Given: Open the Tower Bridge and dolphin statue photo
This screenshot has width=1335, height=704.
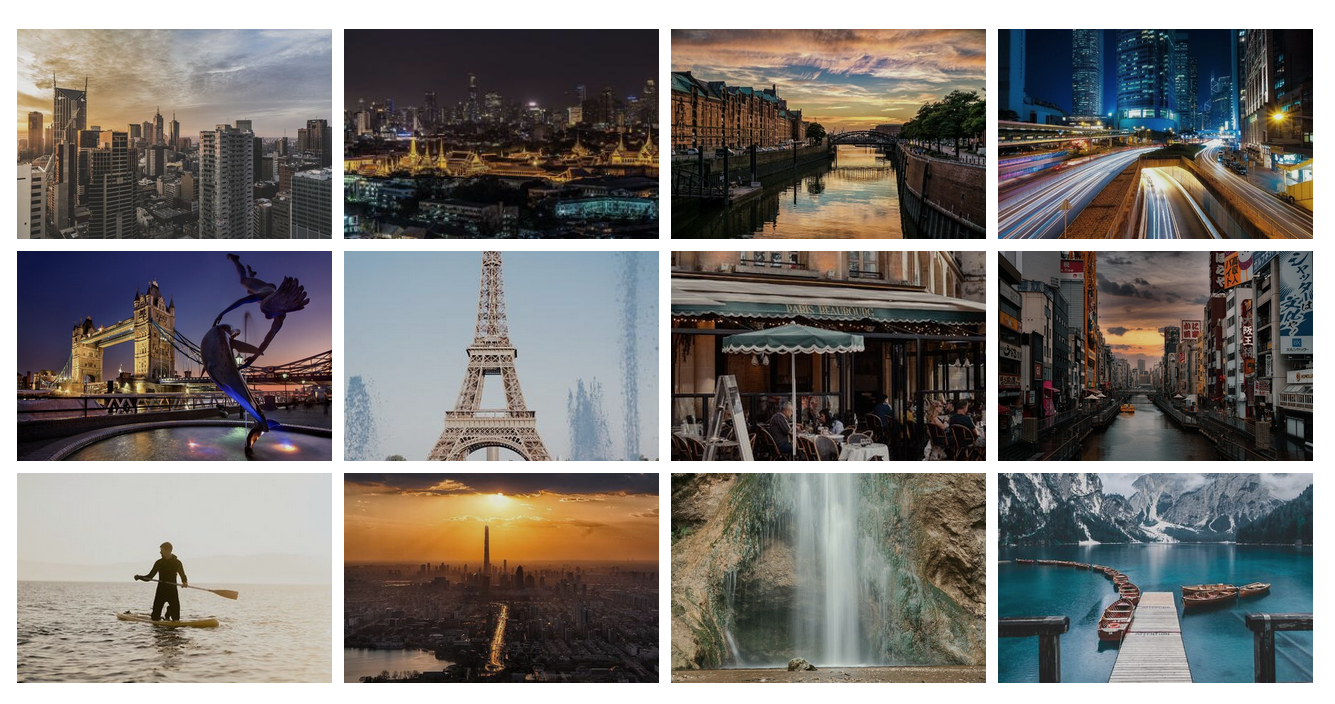Looking at the screenshot, I should 174,356.
